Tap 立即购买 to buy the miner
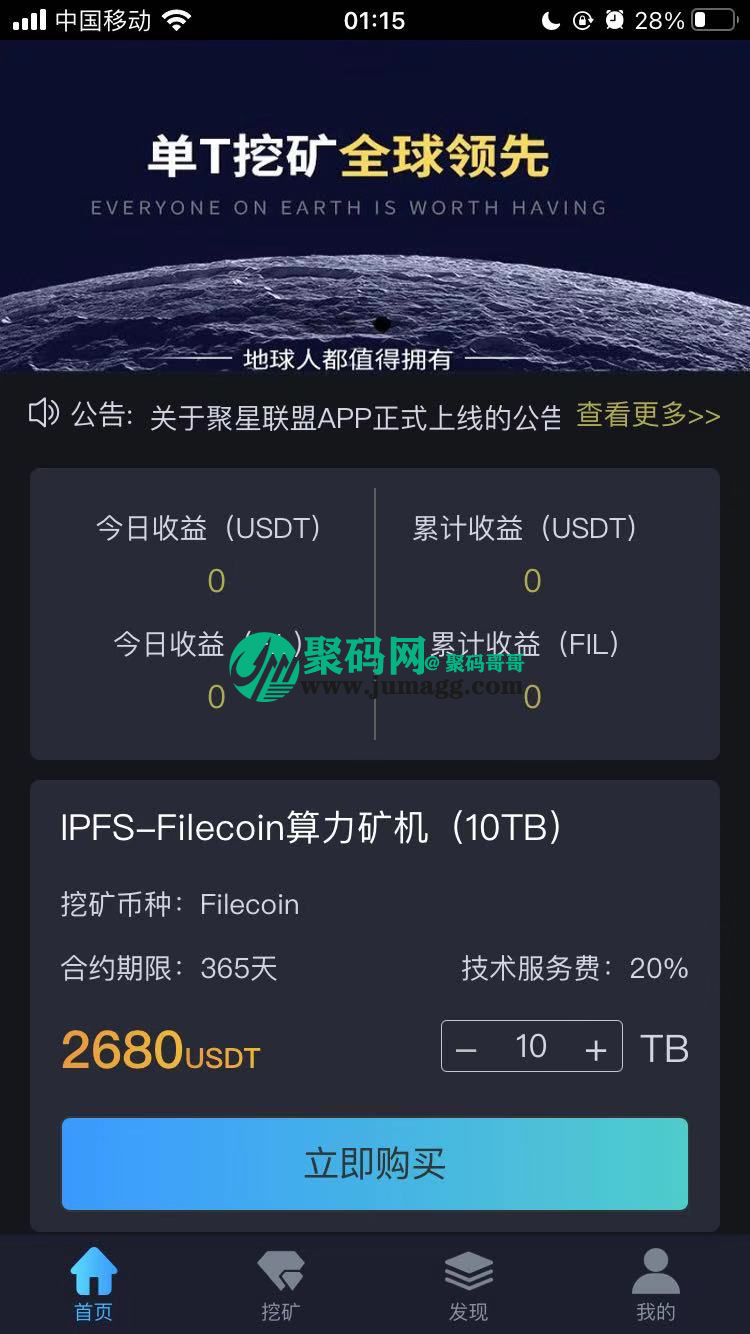The image size is (750, 1334). [375, 1164]
